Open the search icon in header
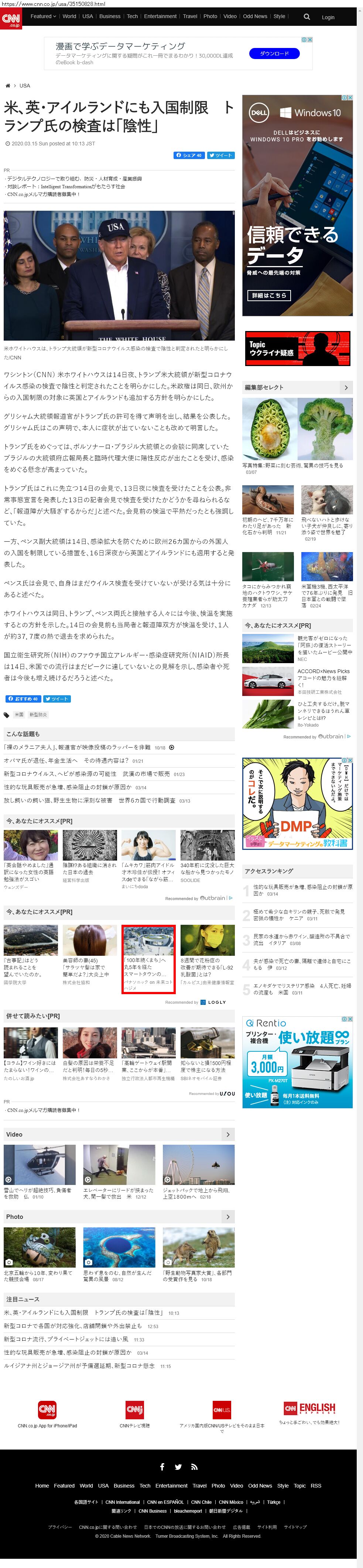 307,17
